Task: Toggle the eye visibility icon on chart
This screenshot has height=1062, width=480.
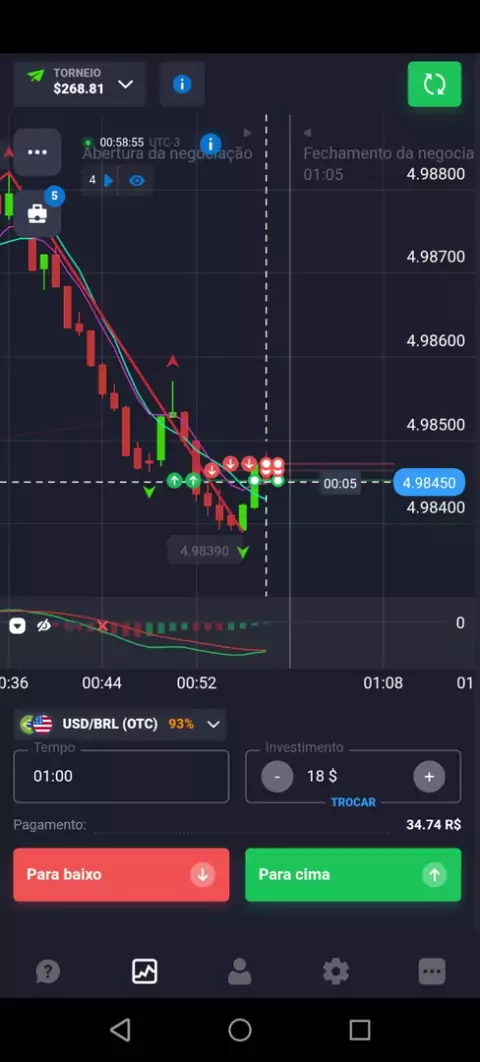Action: coord(137,181)
